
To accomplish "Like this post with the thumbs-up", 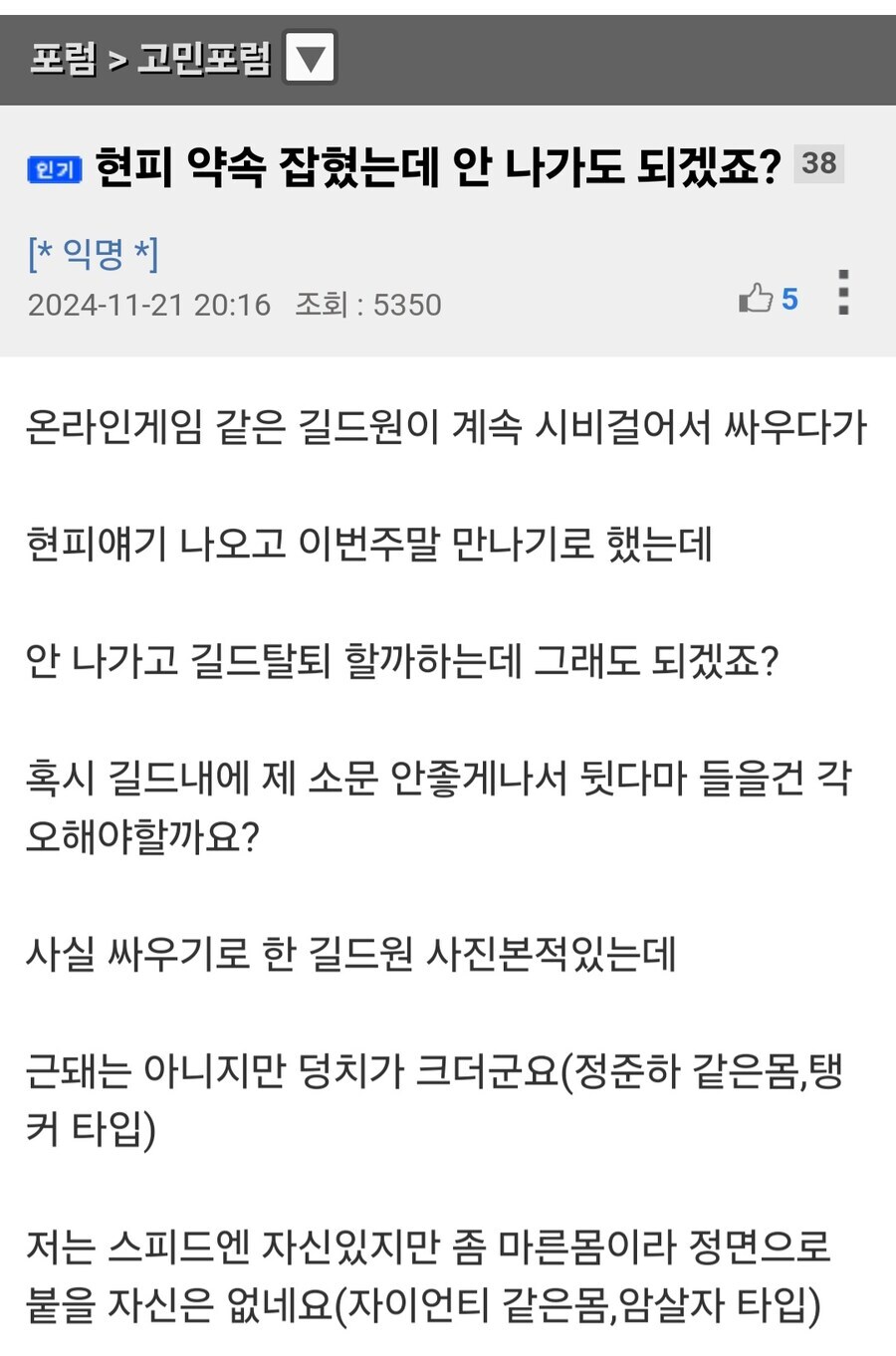I will click(x=757, y=298).
